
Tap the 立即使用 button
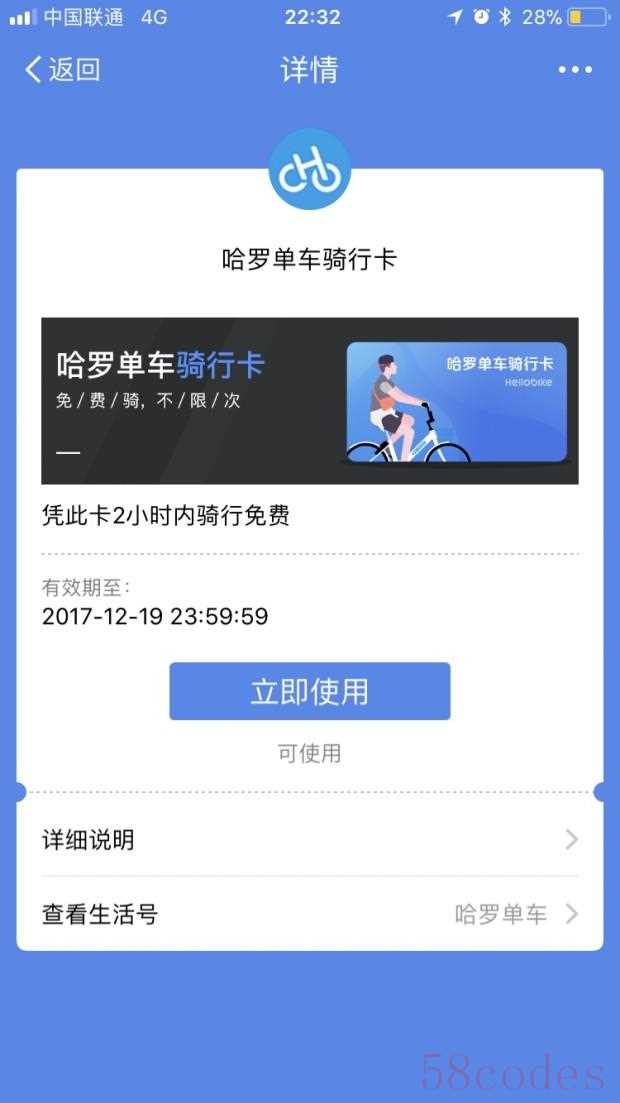[x=309, y=691]
